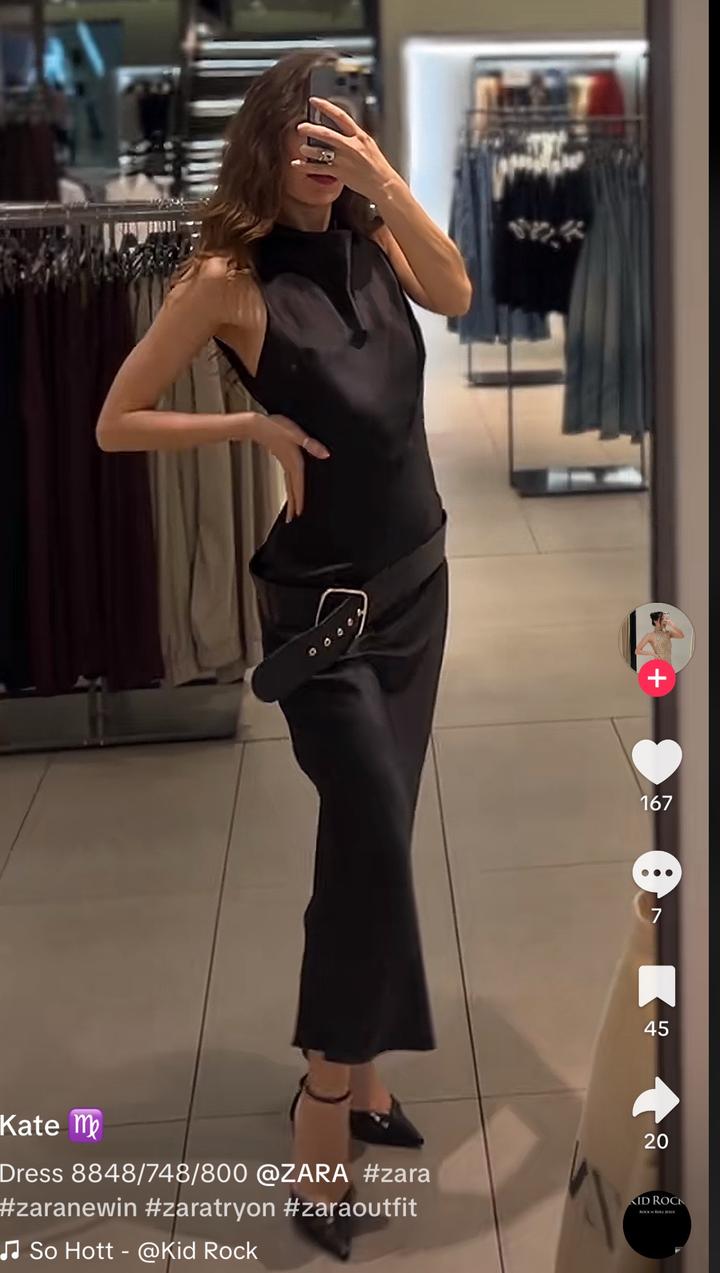Open Kate's profile from the username
The width and height of the screenshot is (720, 1273).
[30, 1125]
